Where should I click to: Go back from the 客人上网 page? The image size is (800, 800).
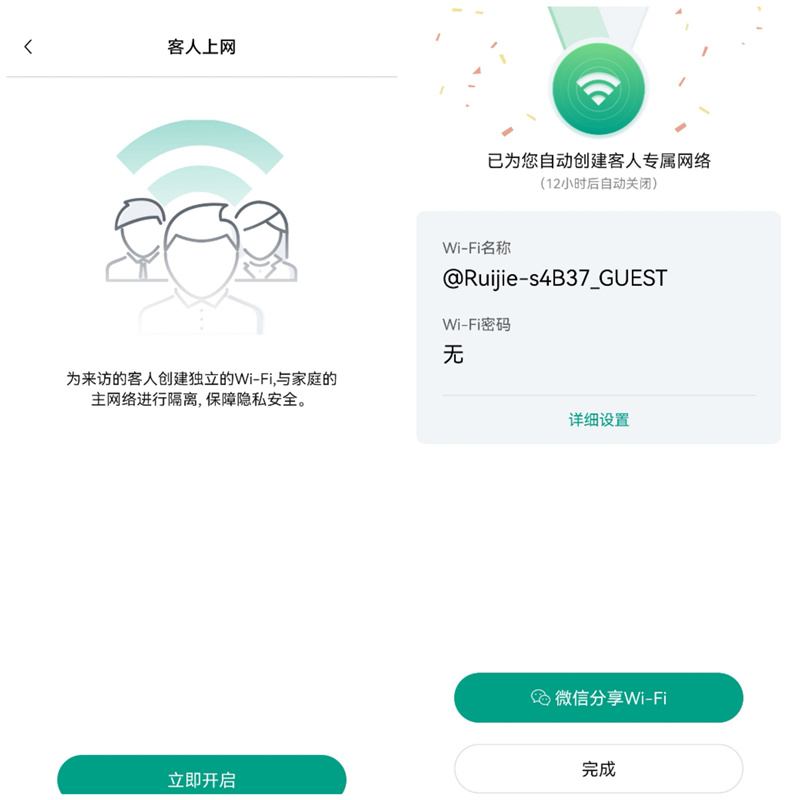click(x=28, y=47)
